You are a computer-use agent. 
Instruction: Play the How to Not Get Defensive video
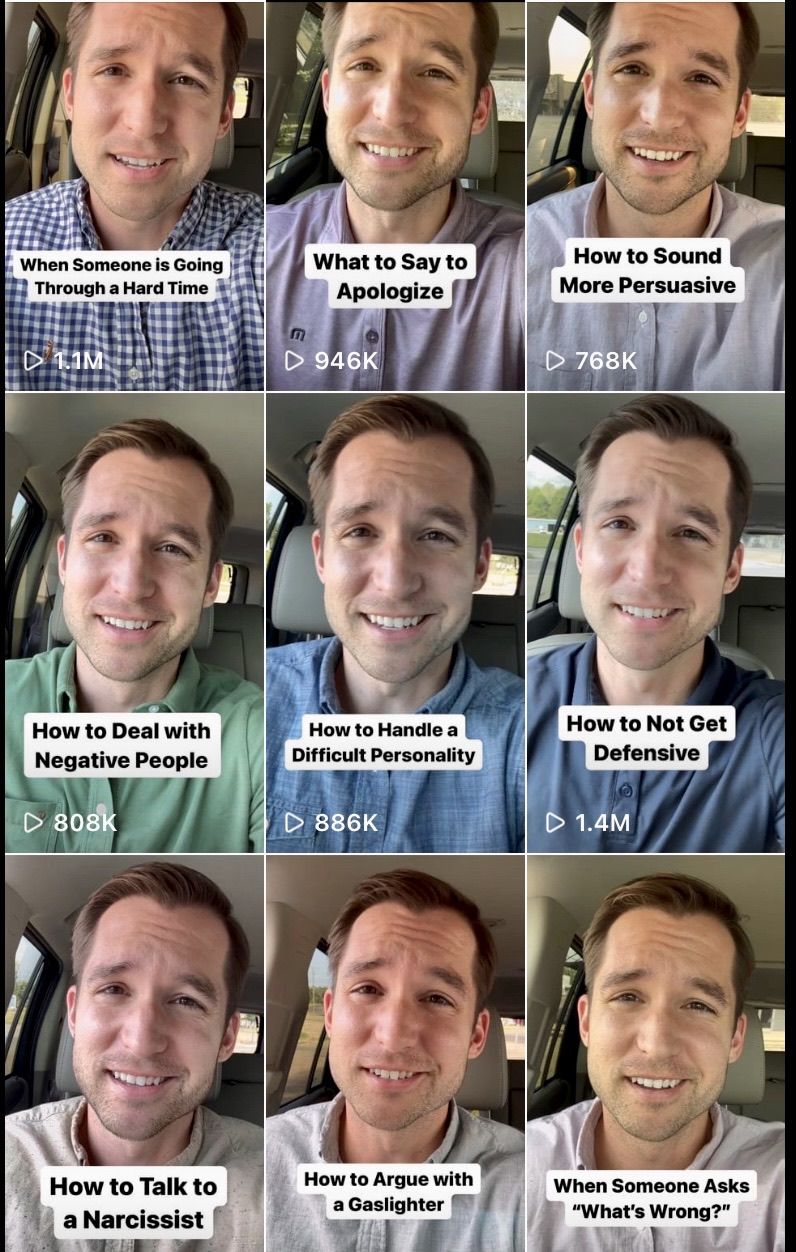656,622
